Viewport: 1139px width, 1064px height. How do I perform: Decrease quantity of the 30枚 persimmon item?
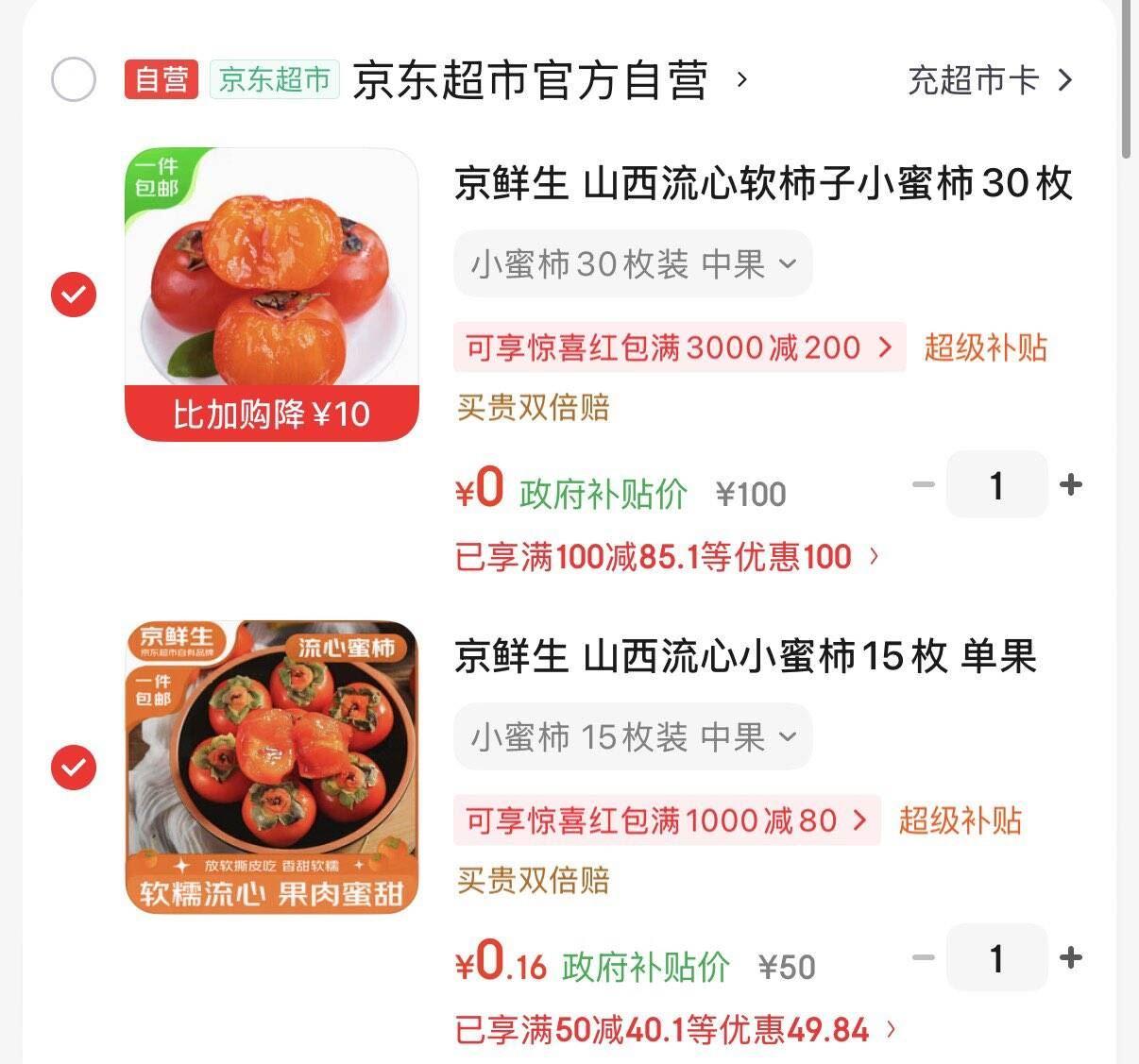pyautogui.click(x=923, y=485)
